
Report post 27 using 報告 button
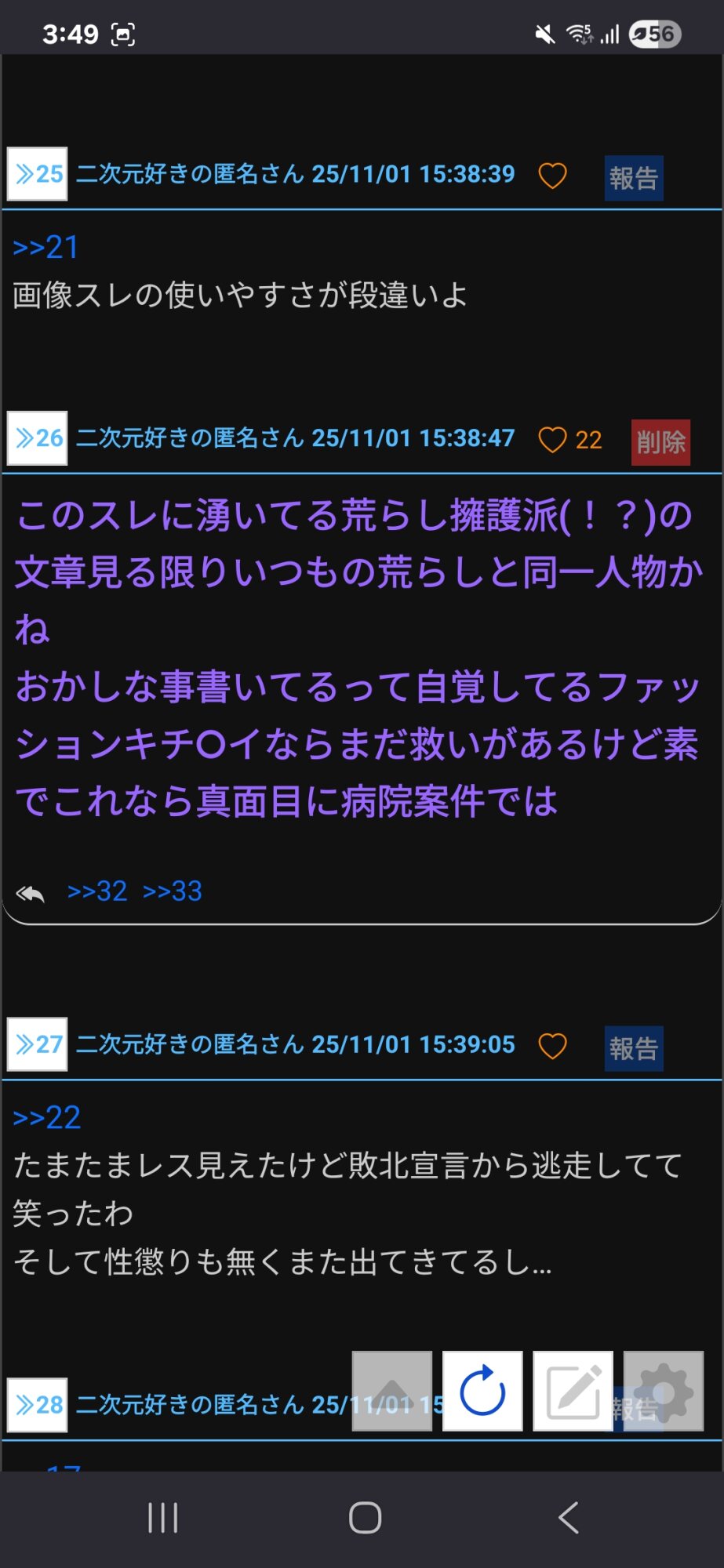point(634,1048)
